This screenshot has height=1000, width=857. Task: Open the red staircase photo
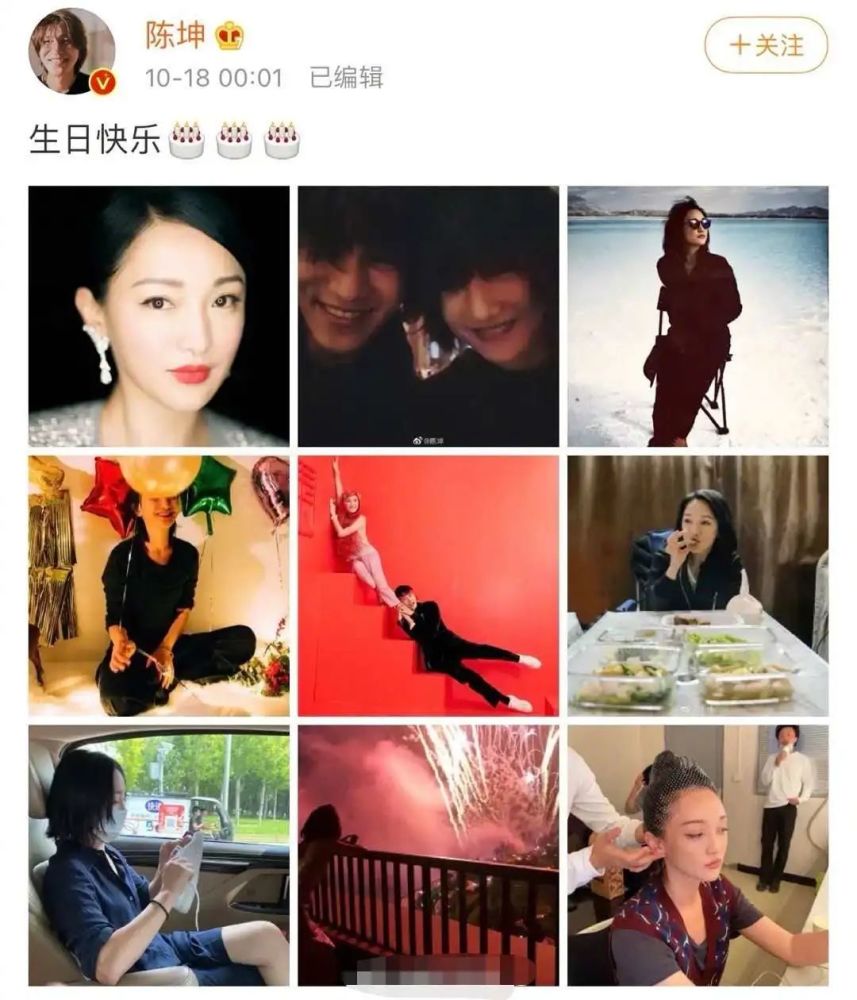click(x=428, y=585)
